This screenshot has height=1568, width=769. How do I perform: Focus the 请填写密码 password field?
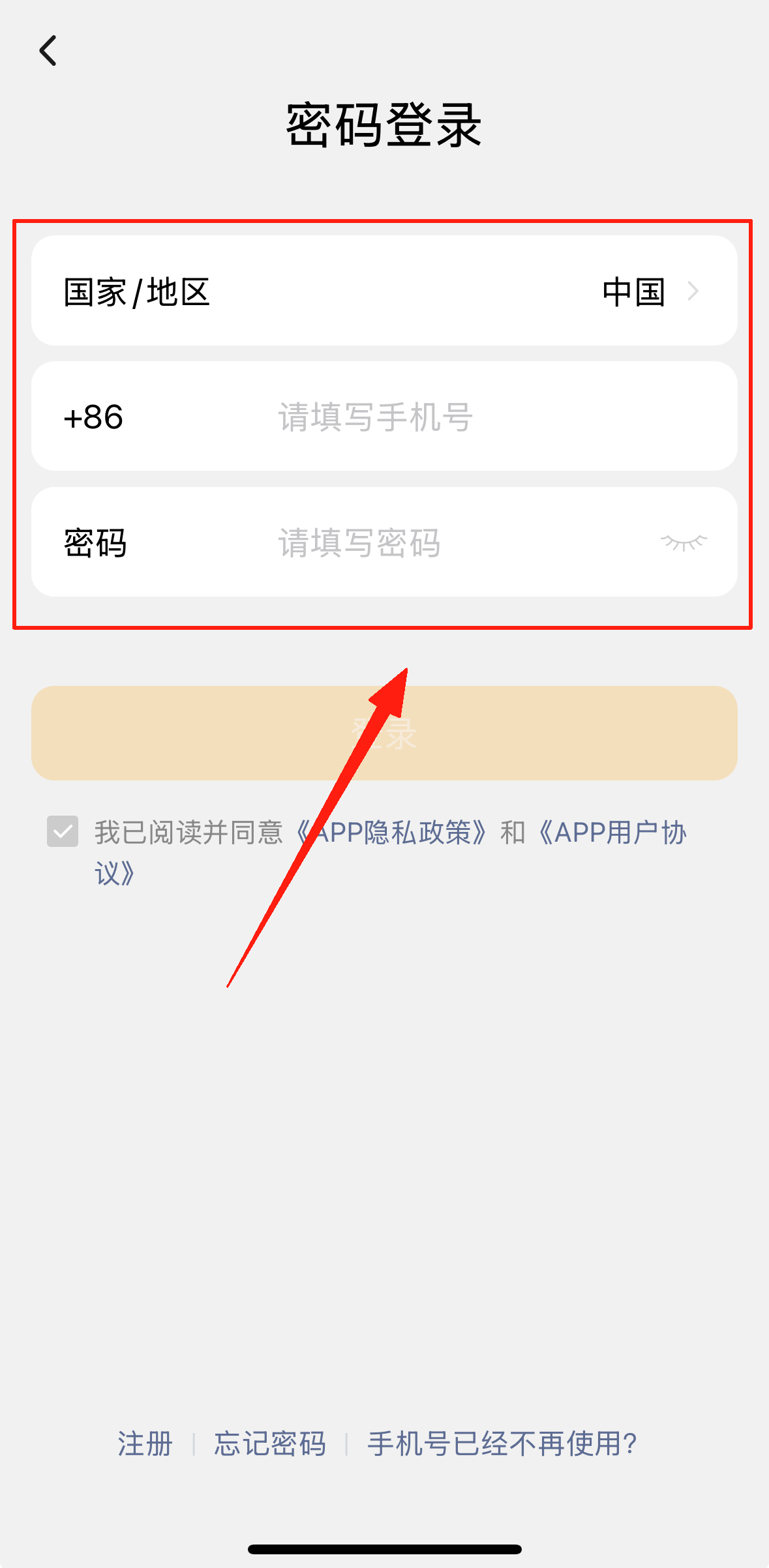point(457,542)
